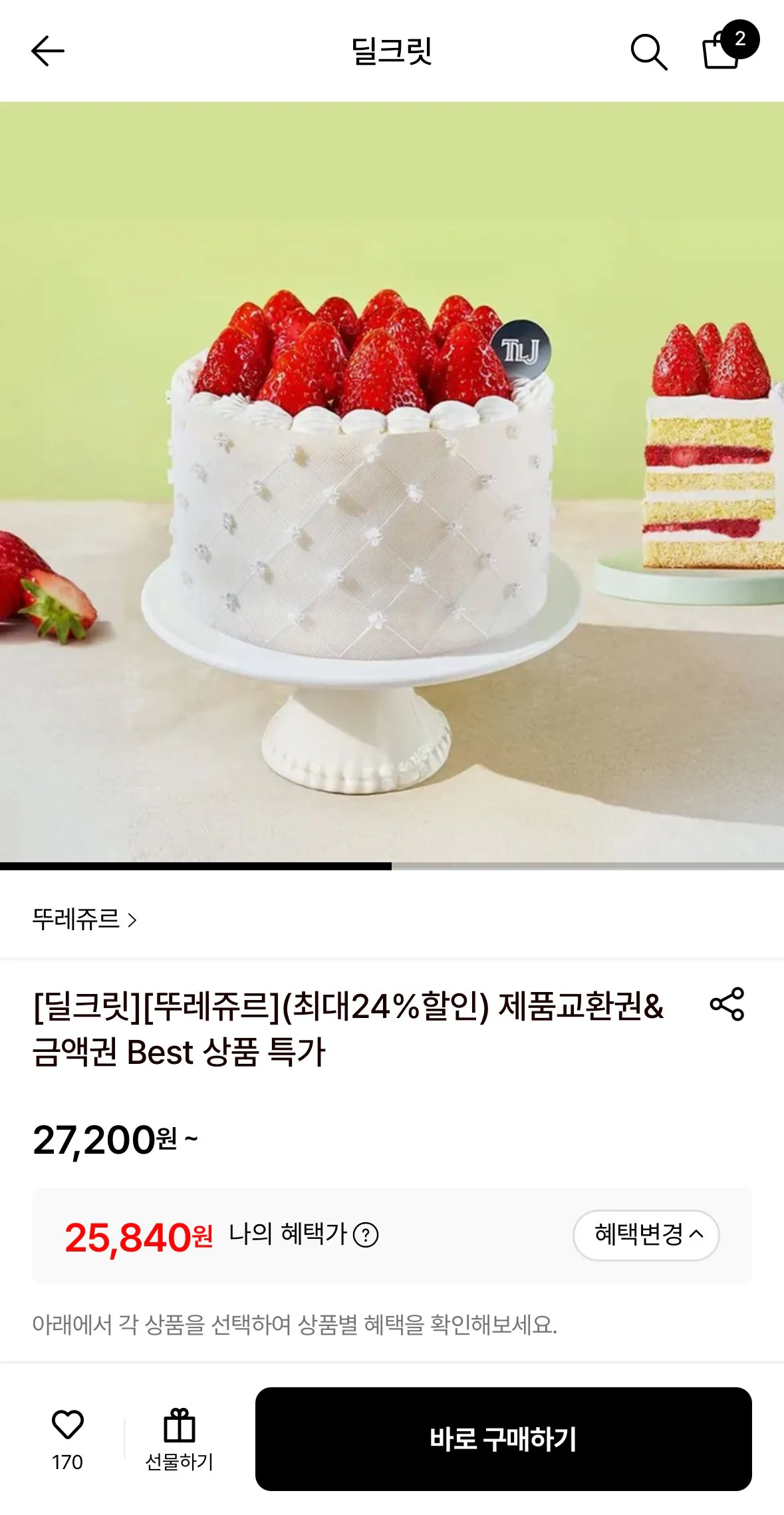Tap the help question-mark next to 나의 혜택가
This screenshot has width=784, height=1515.
(367, 1234)
